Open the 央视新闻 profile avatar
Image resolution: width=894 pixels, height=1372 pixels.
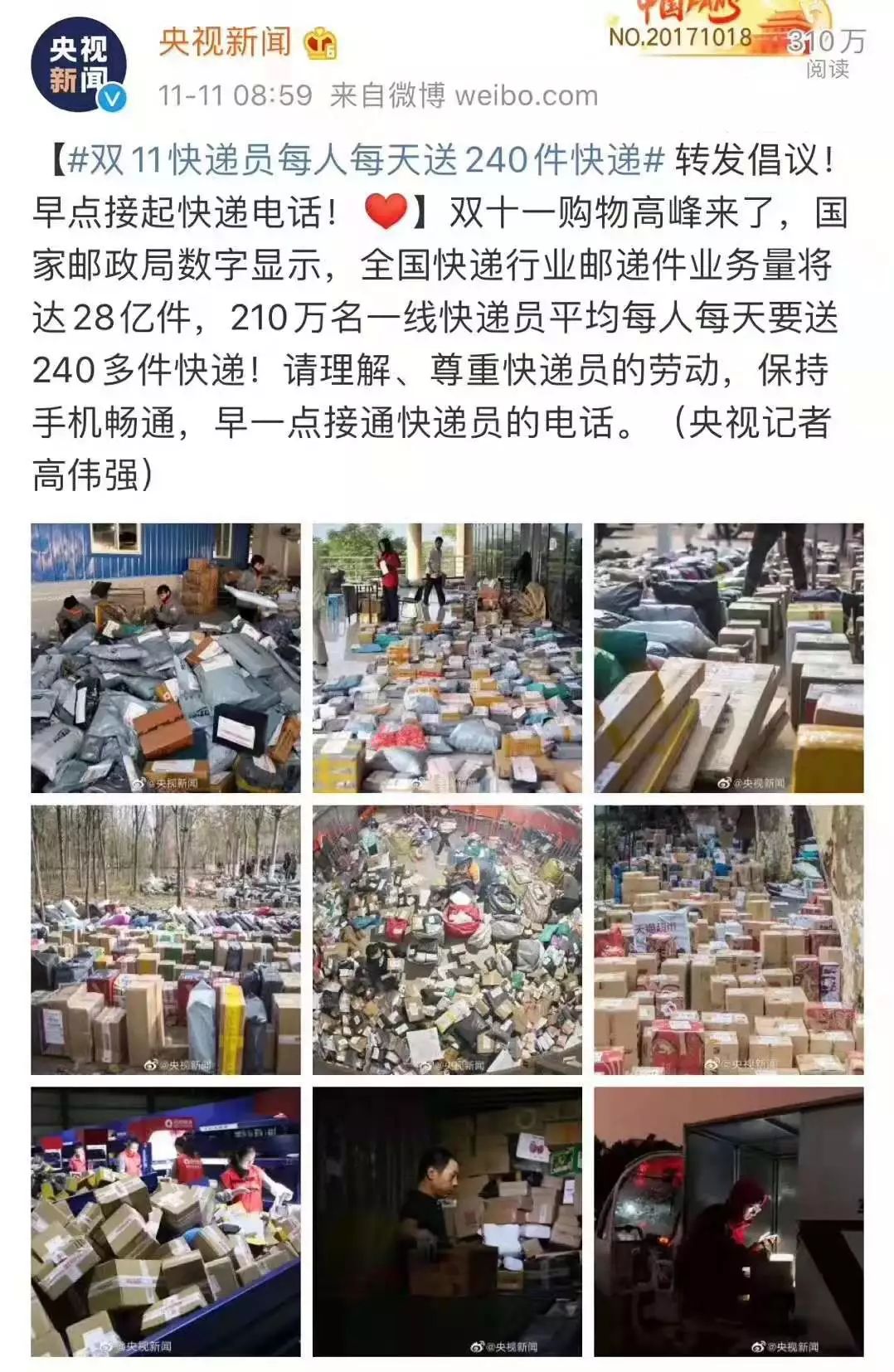pyautogui.click(x=79, y=65)
